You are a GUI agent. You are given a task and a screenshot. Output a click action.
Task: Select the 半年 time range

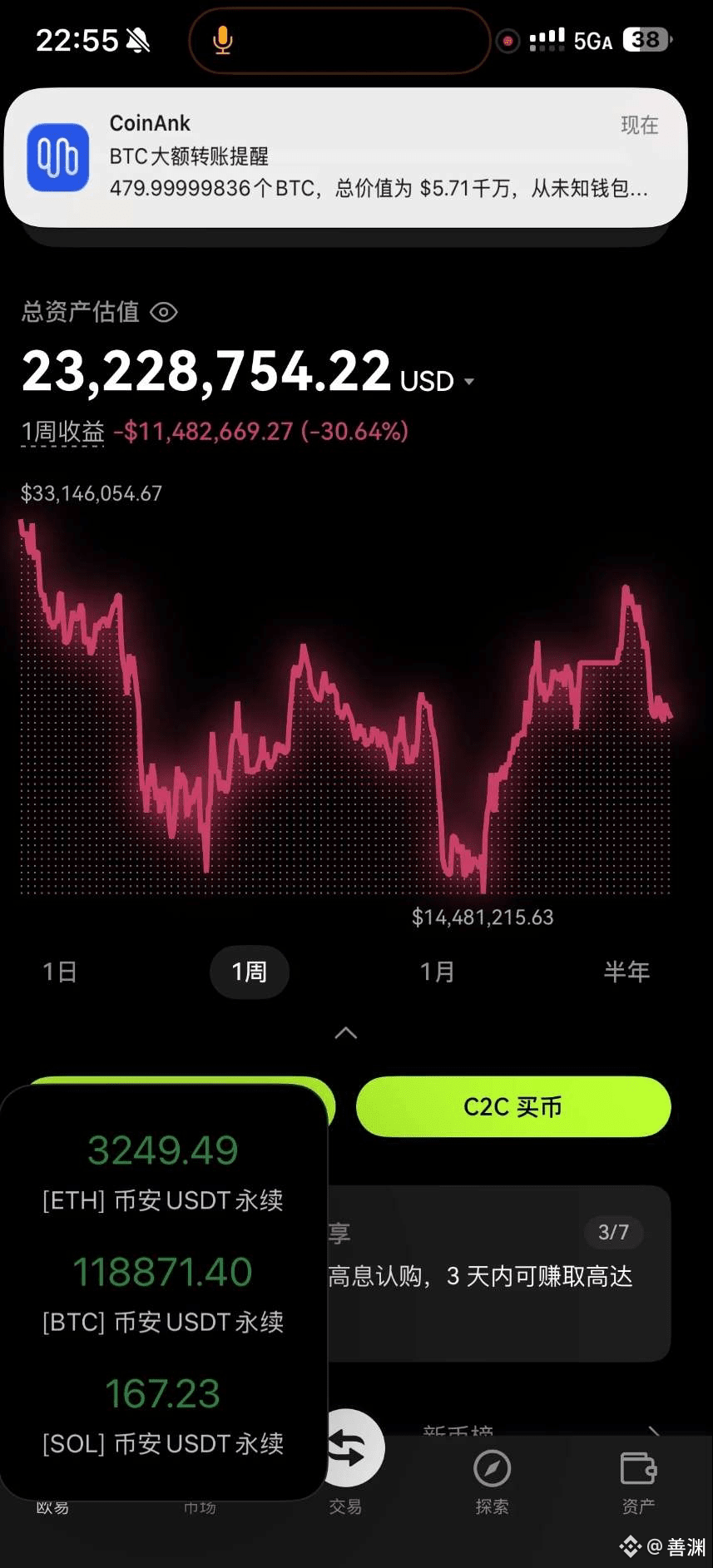pyautogui.click(x=626, y=972)
